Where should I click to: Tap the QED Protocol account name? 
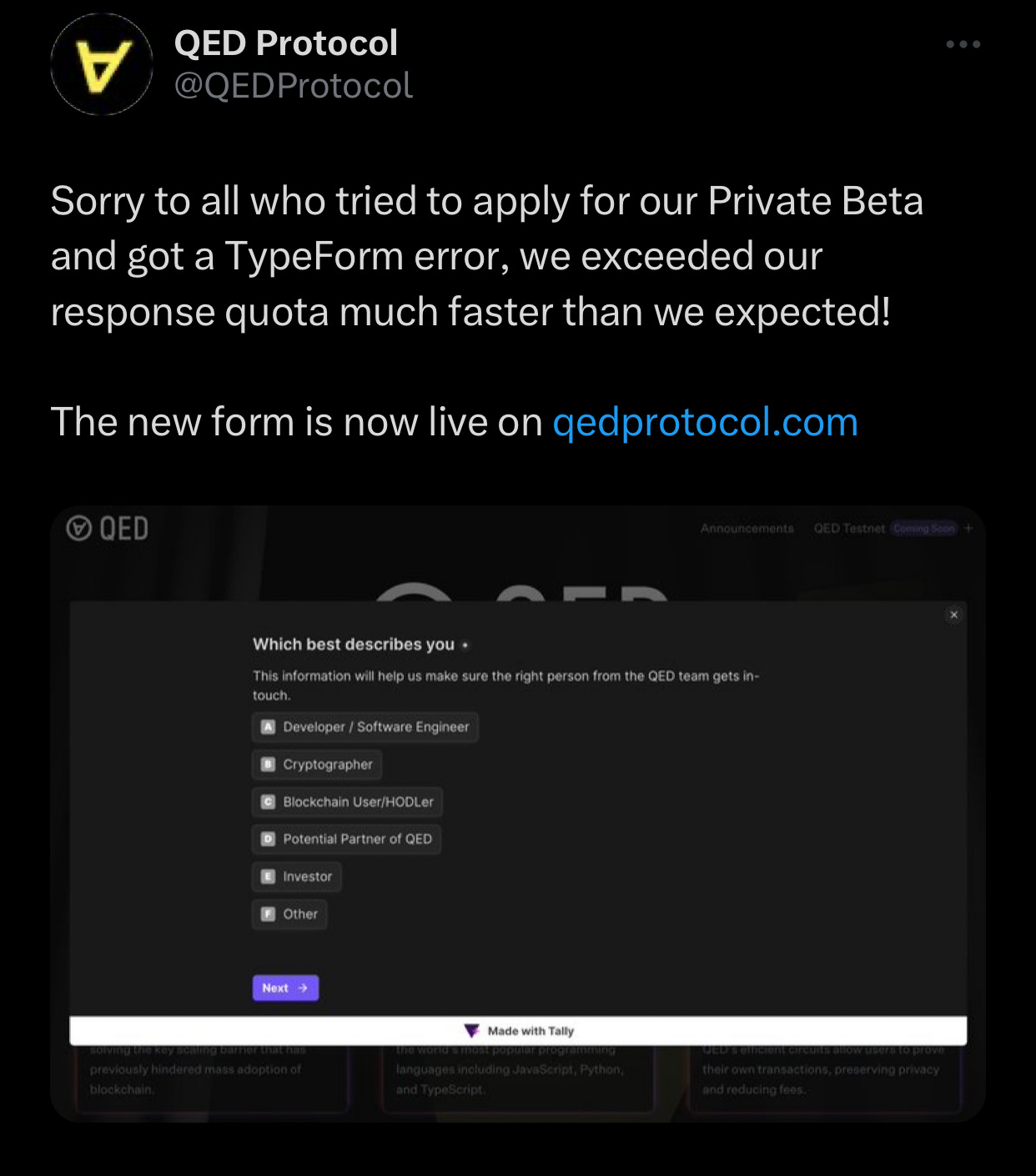(285, 43)
